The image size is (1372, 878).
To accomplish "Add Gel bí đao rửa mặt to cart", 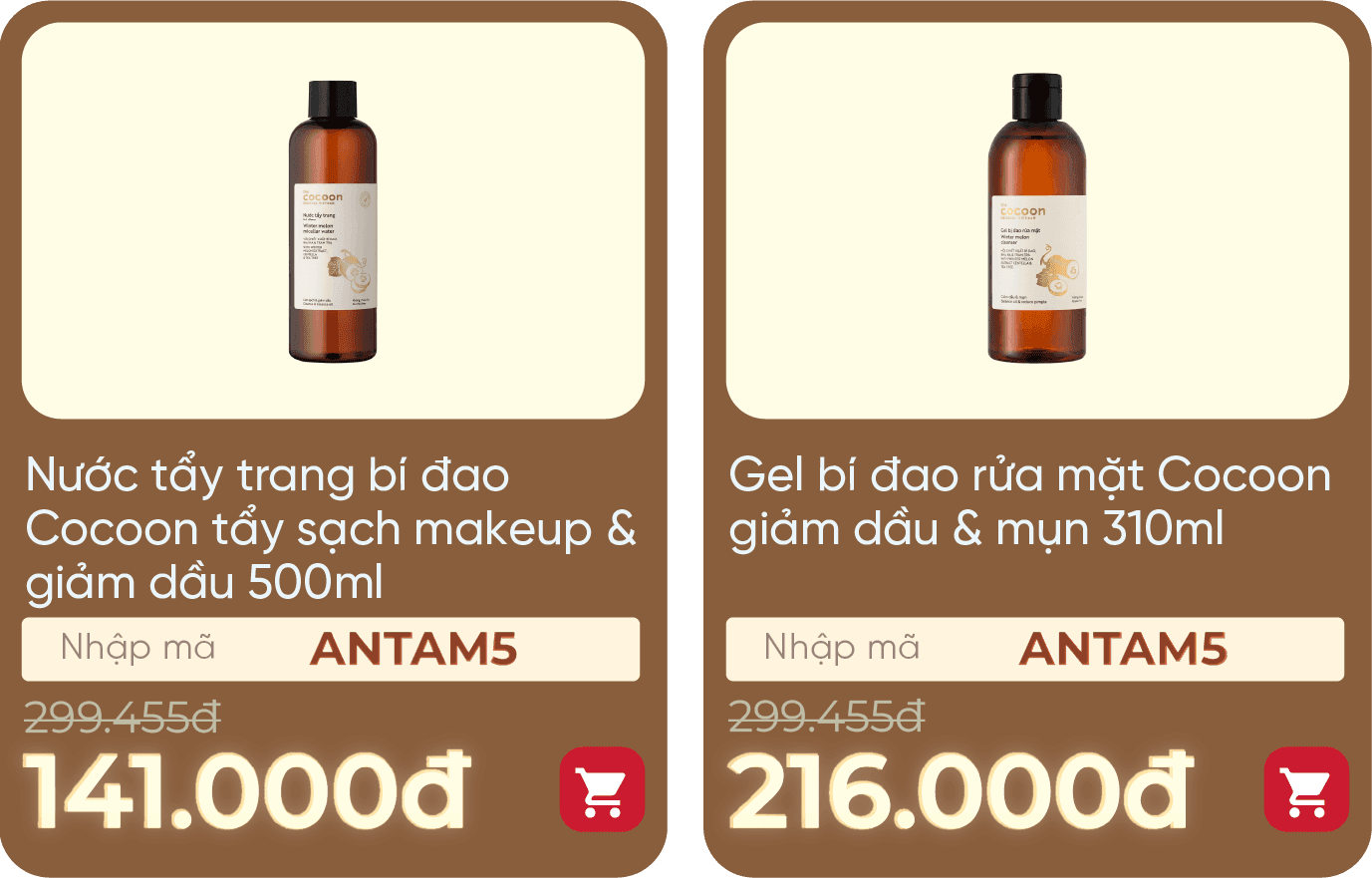I will (1306, 789).
